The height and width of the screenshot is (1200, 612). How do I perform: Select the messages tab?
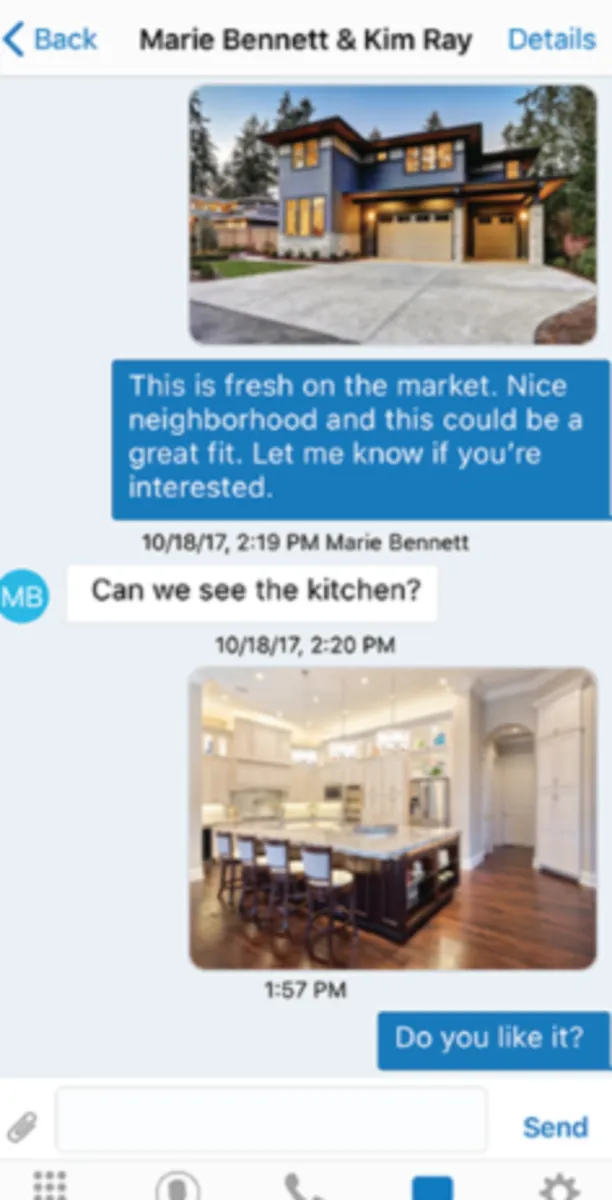click(x=432, y=1187)
